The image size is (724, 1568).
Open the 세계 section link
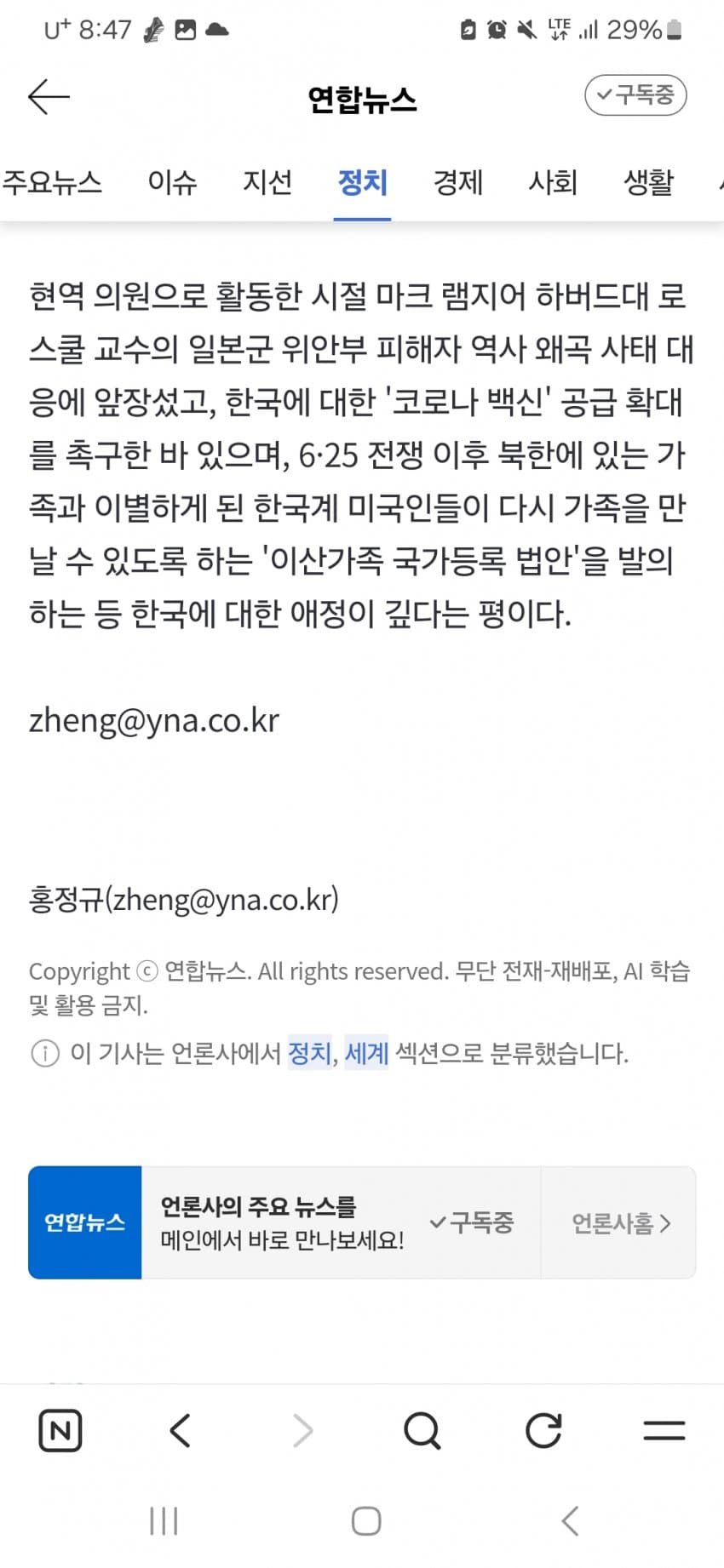(366, 1054)
